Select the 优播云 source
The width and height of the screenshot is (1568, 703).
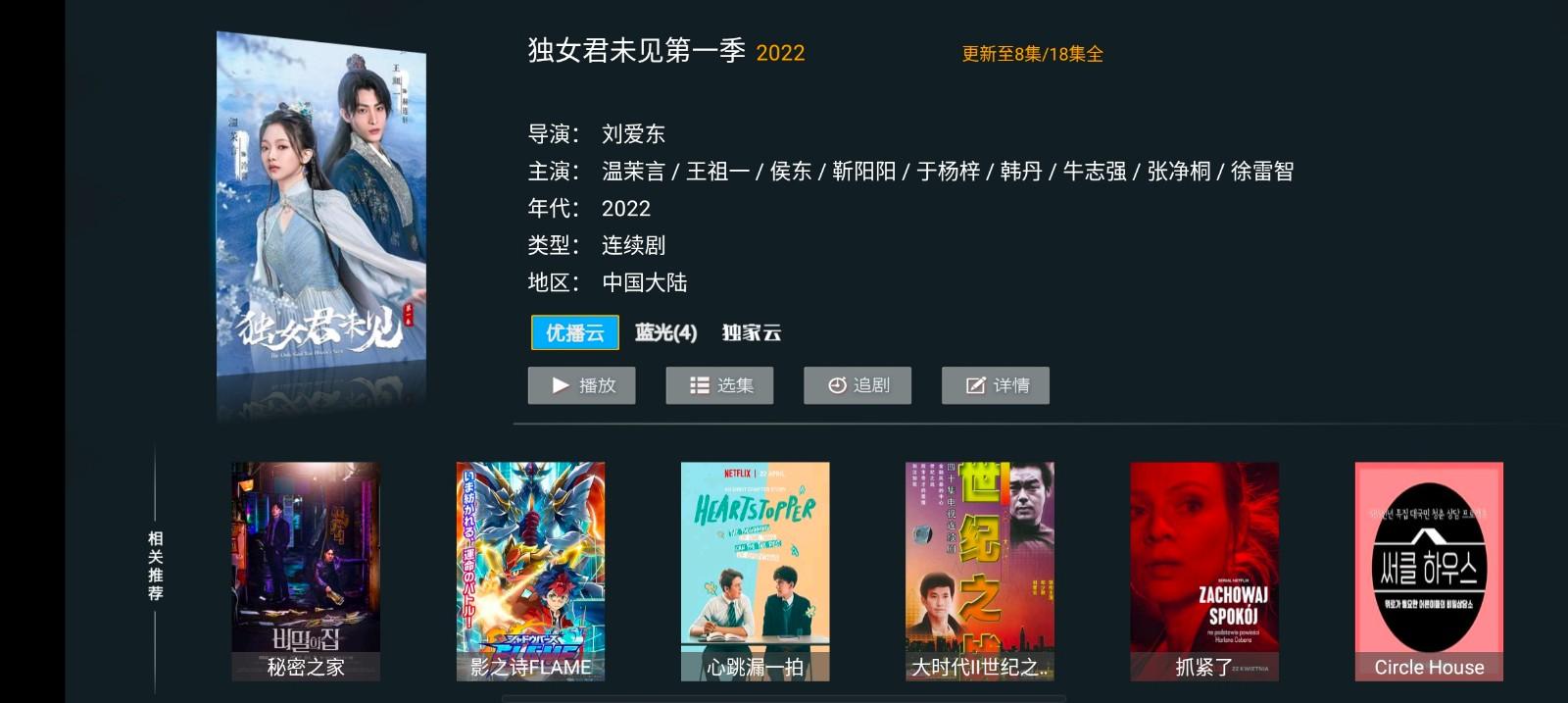(x=575, y=332)
